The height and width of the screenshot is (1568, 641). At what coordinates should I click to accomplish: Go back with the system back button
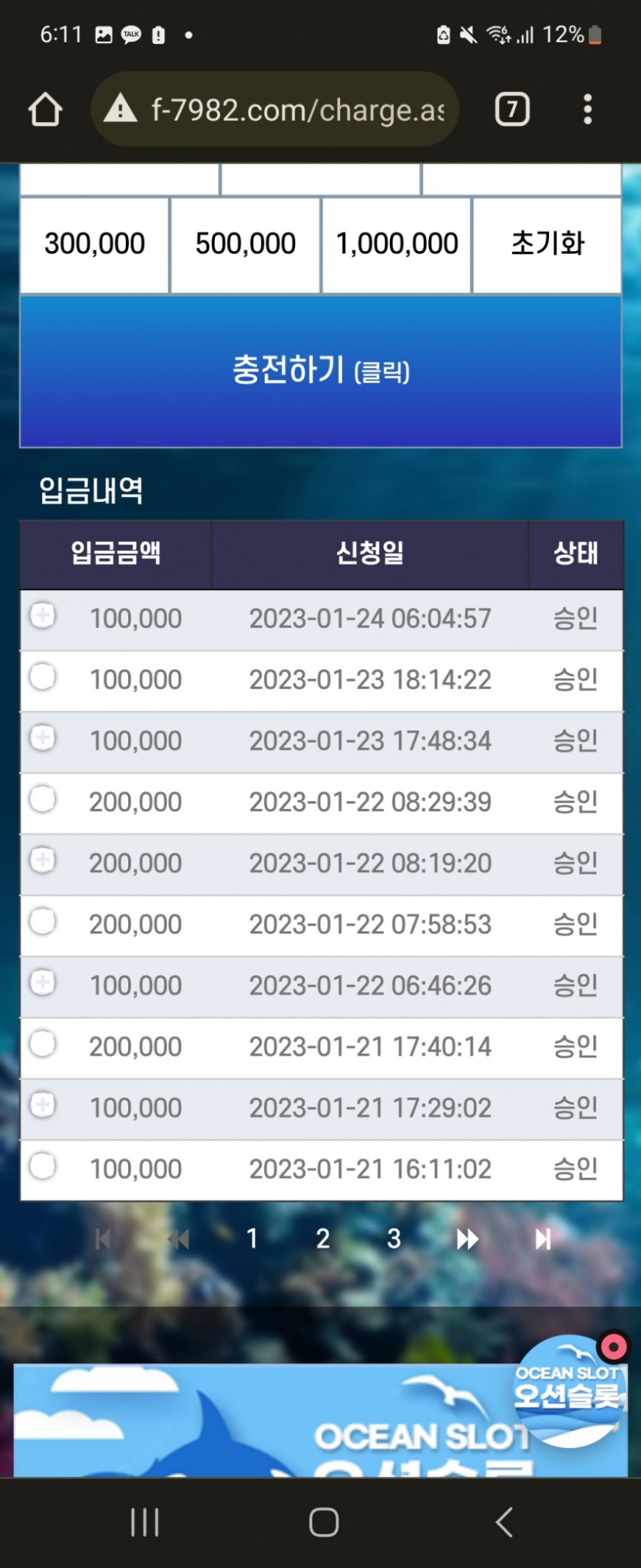(x=504, y=1522)
